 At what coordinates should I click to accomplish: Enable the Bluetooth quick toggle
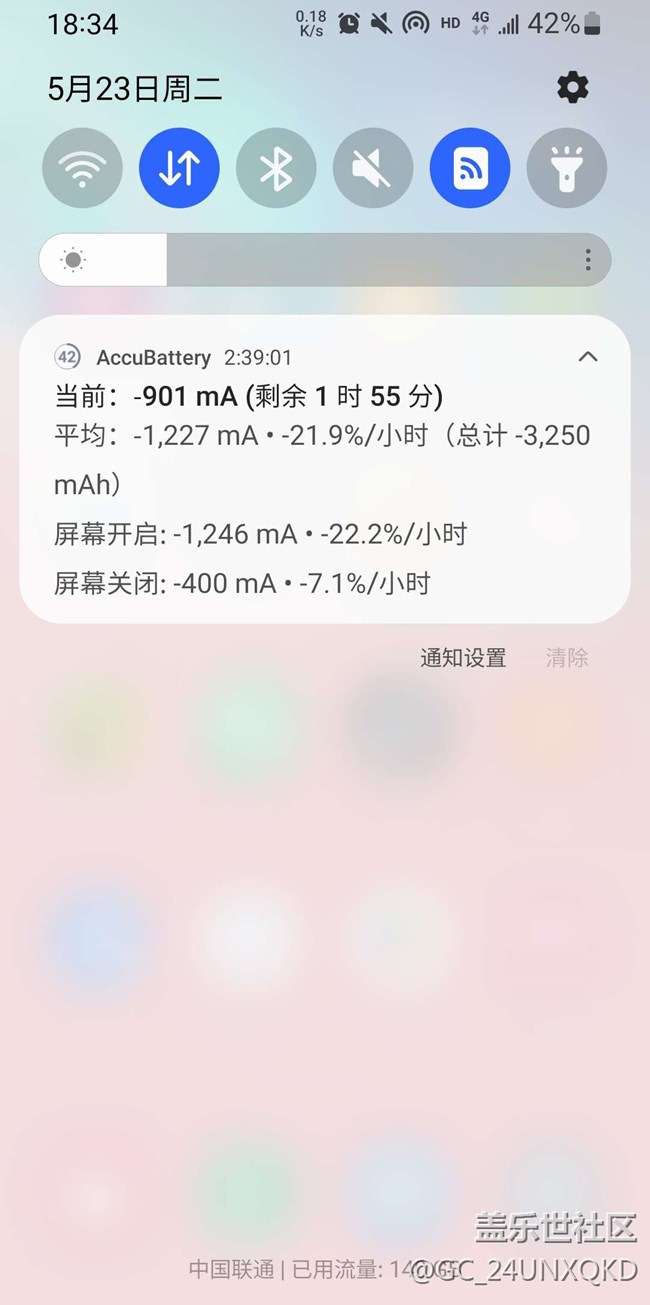(x=276, y=168)
